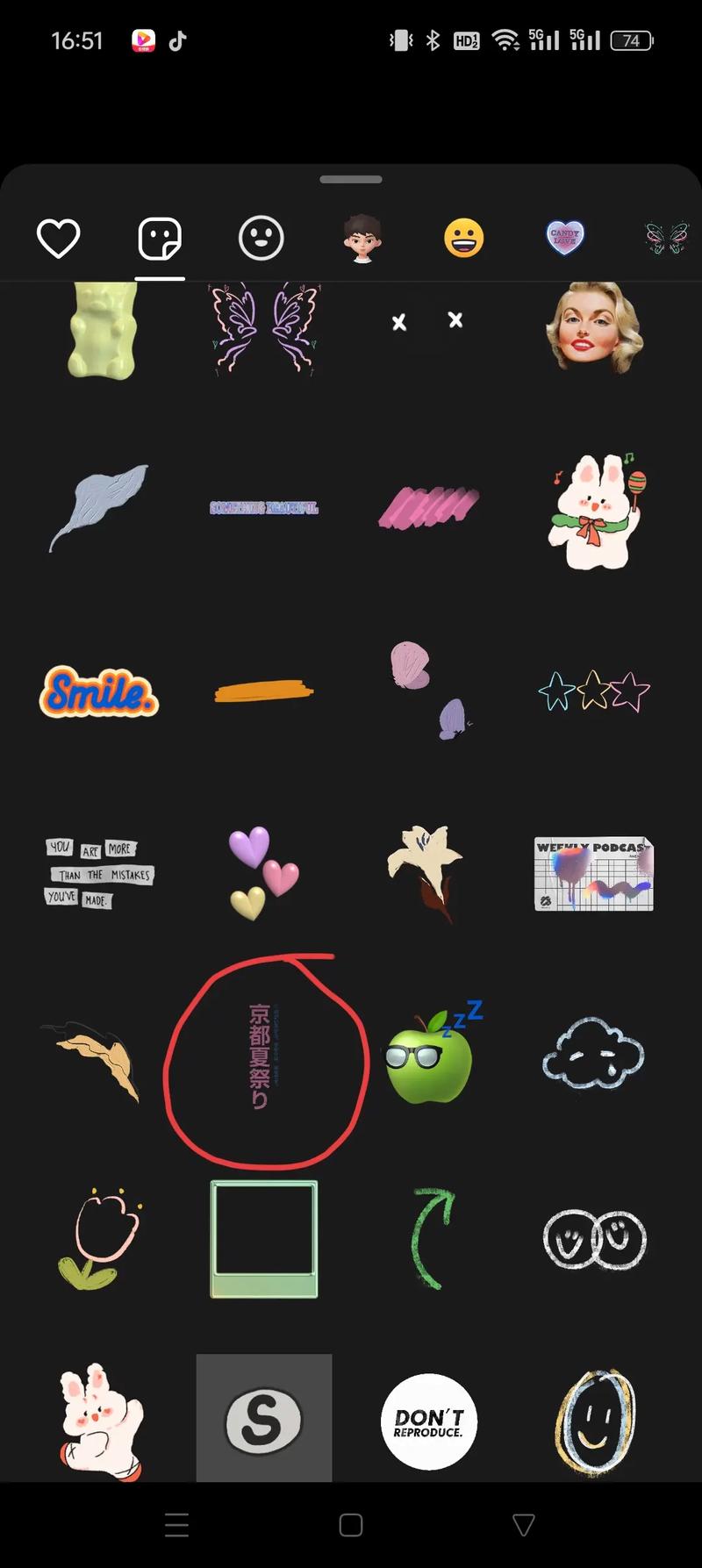Viewport: 702px width, 1568px height.
Task: Add the Weekly Podcast sticker
Action: (x=594, y=874)
